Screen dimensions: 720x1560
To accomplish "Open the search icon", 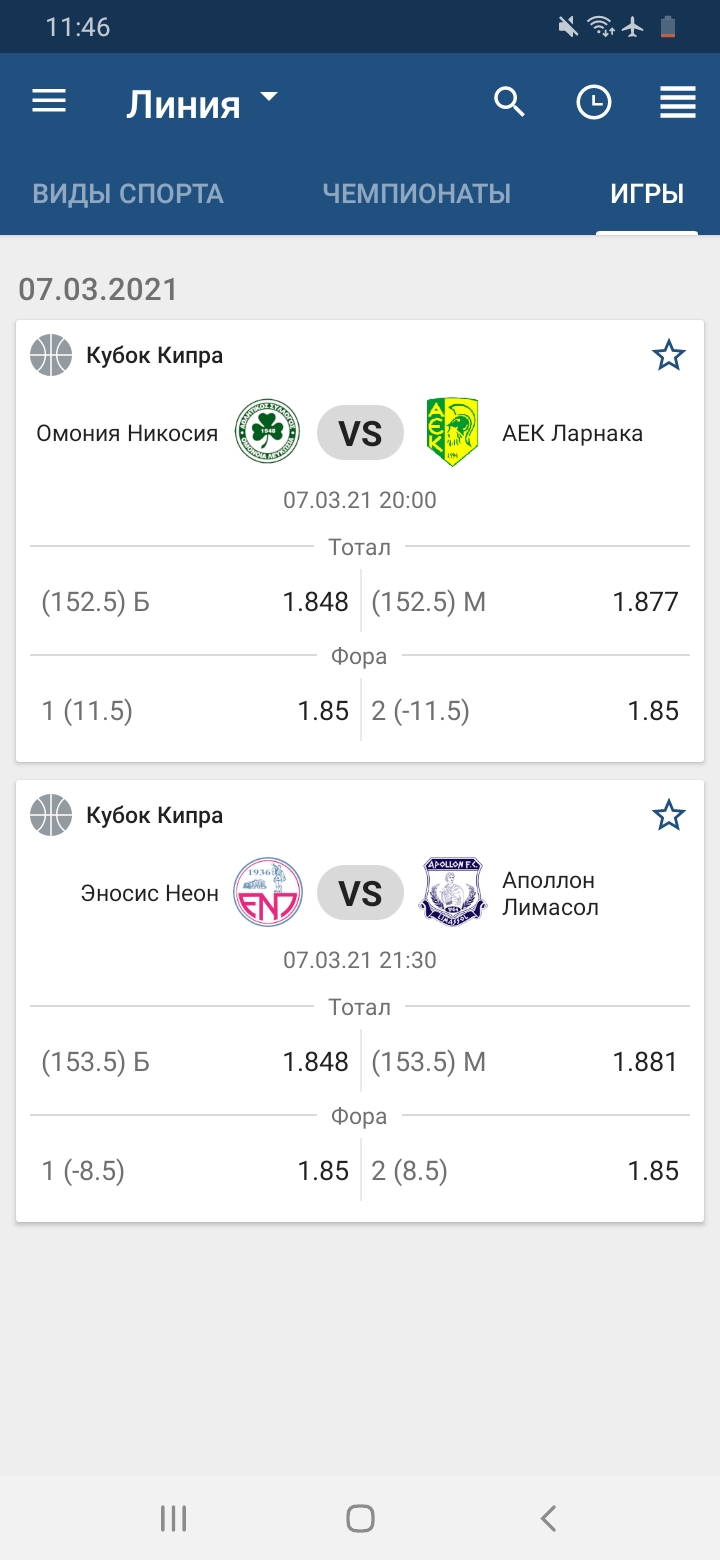I will (x=510, y=102).
